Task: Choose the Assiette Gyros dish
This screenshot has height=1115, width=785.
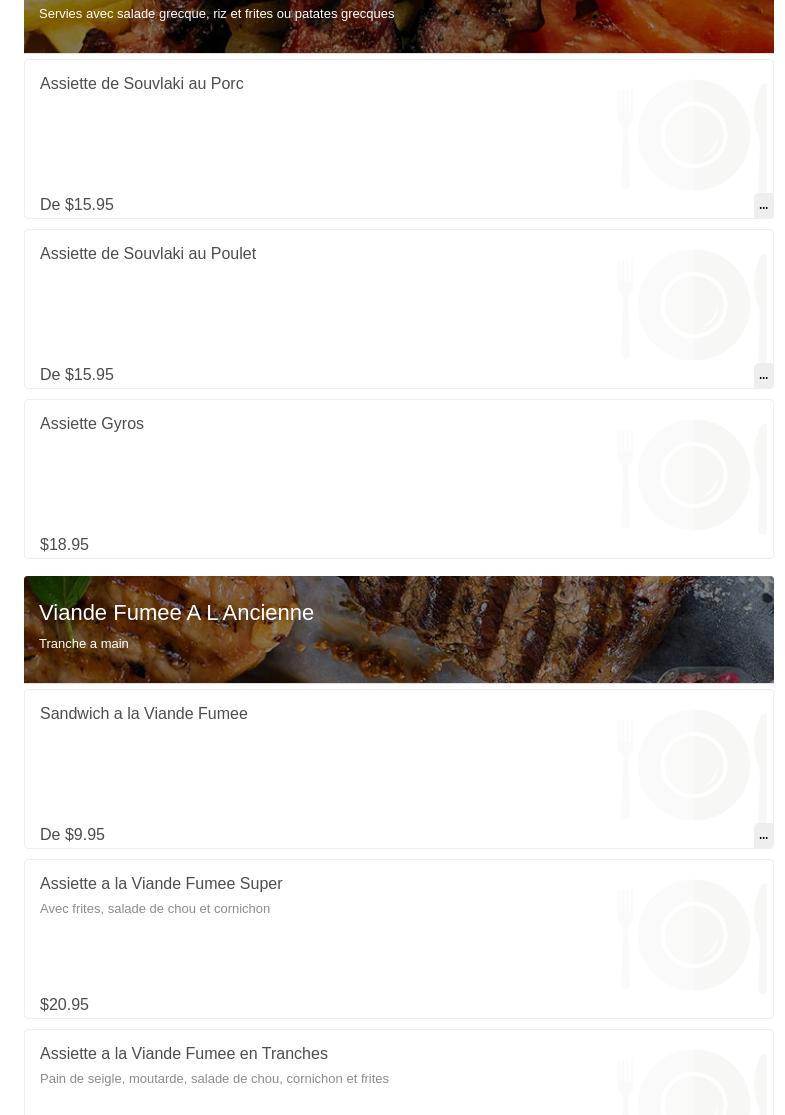Action: point(92,424)
